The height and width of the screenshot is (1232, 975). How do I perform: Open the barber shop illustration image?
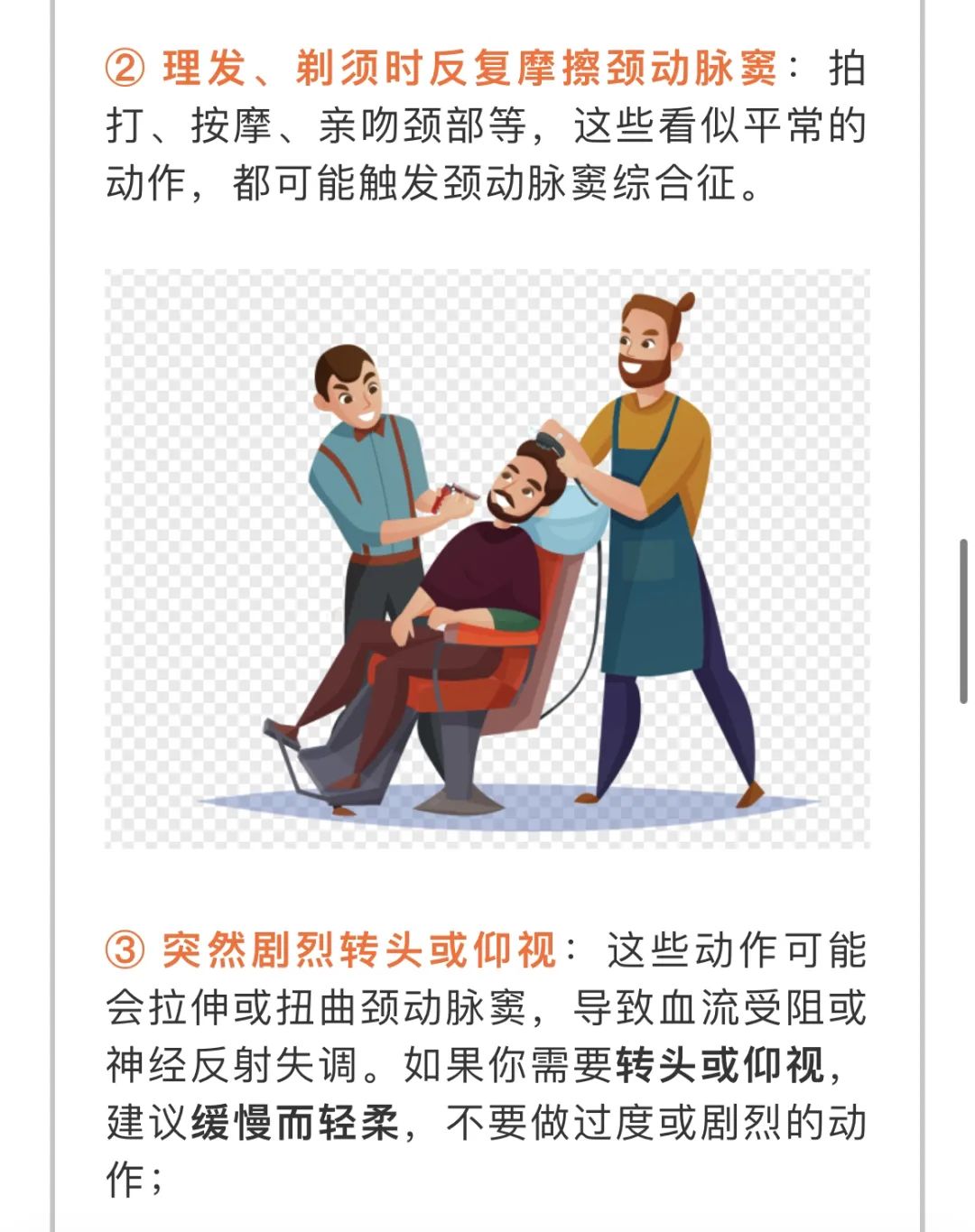487,558
